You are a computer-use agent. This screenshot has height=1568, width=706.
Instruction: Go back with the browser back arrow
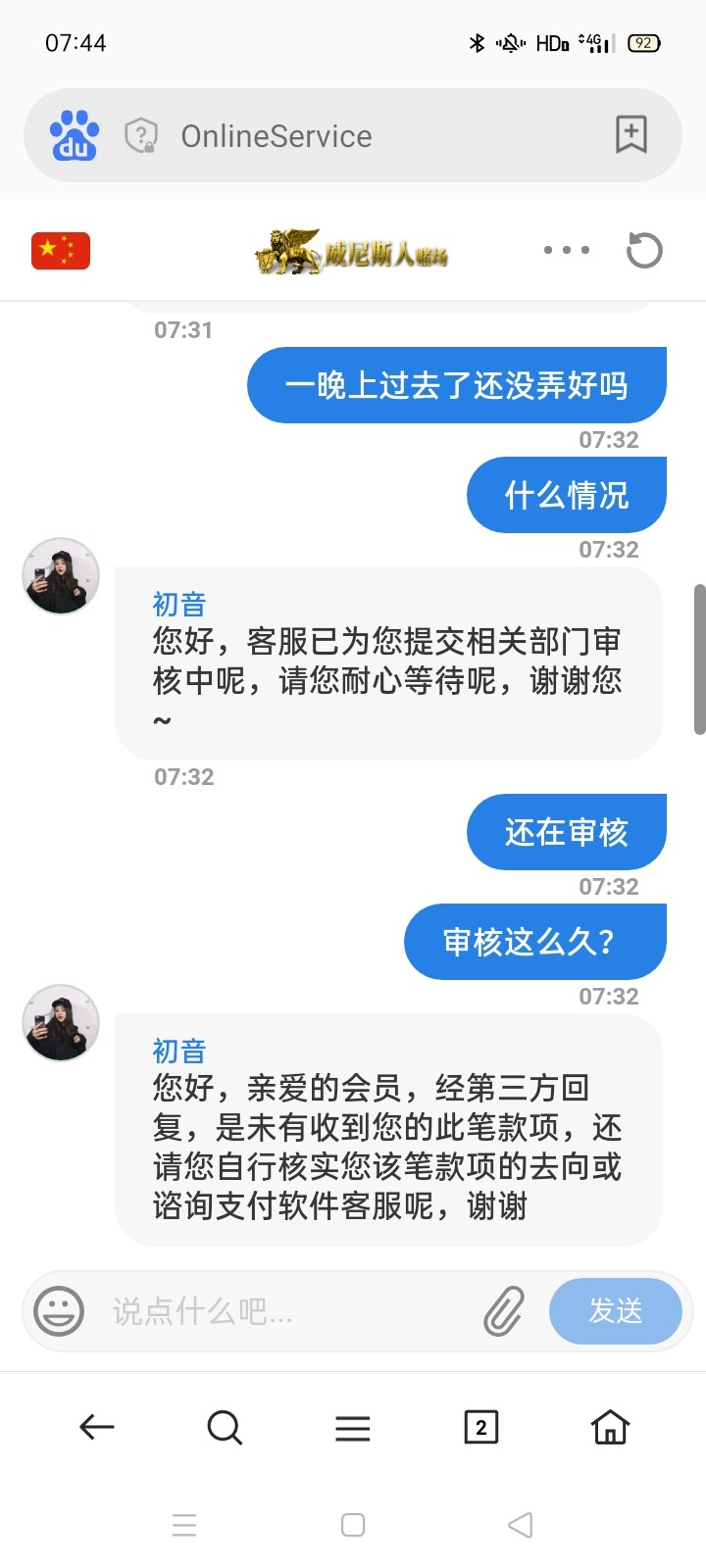point(96,1427)
